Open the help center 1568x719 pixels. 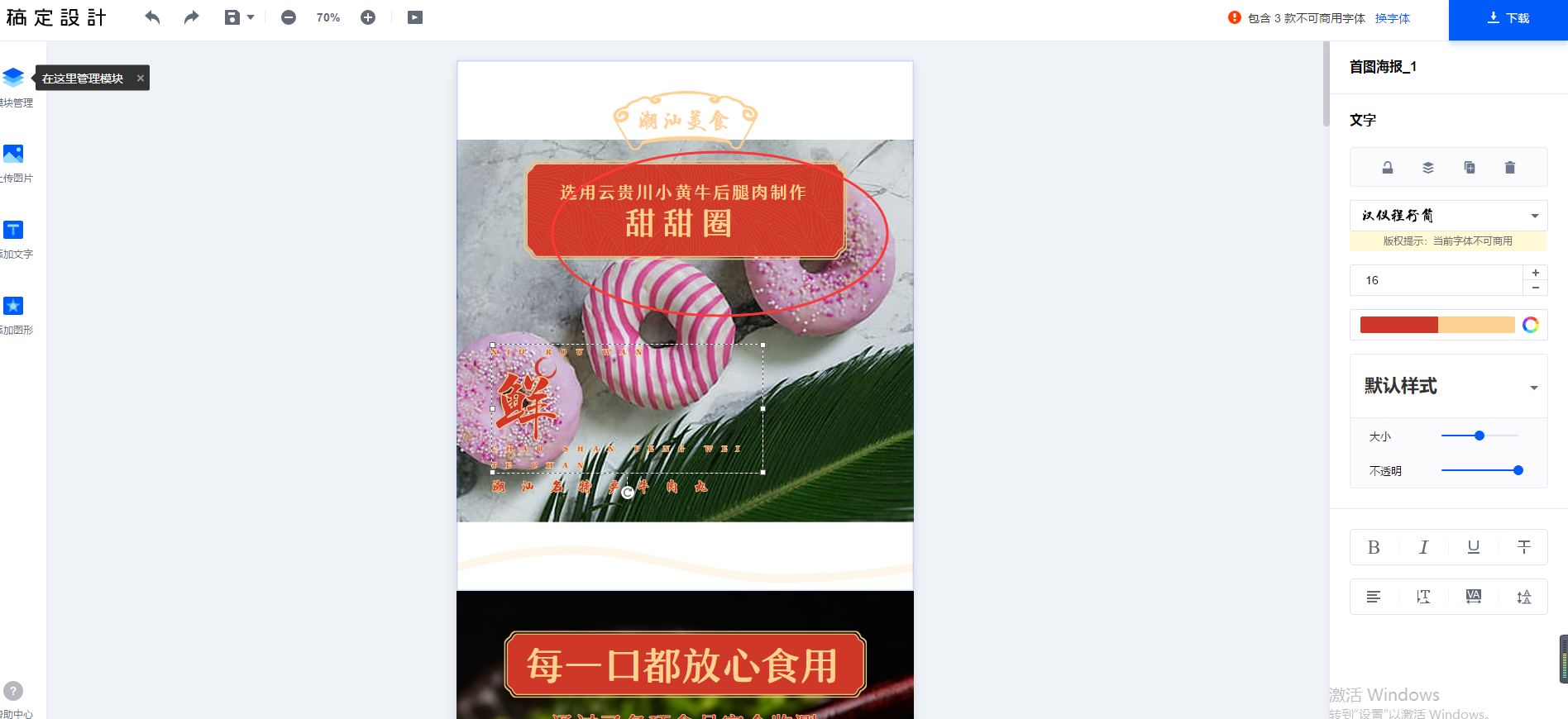click(13, 691)
